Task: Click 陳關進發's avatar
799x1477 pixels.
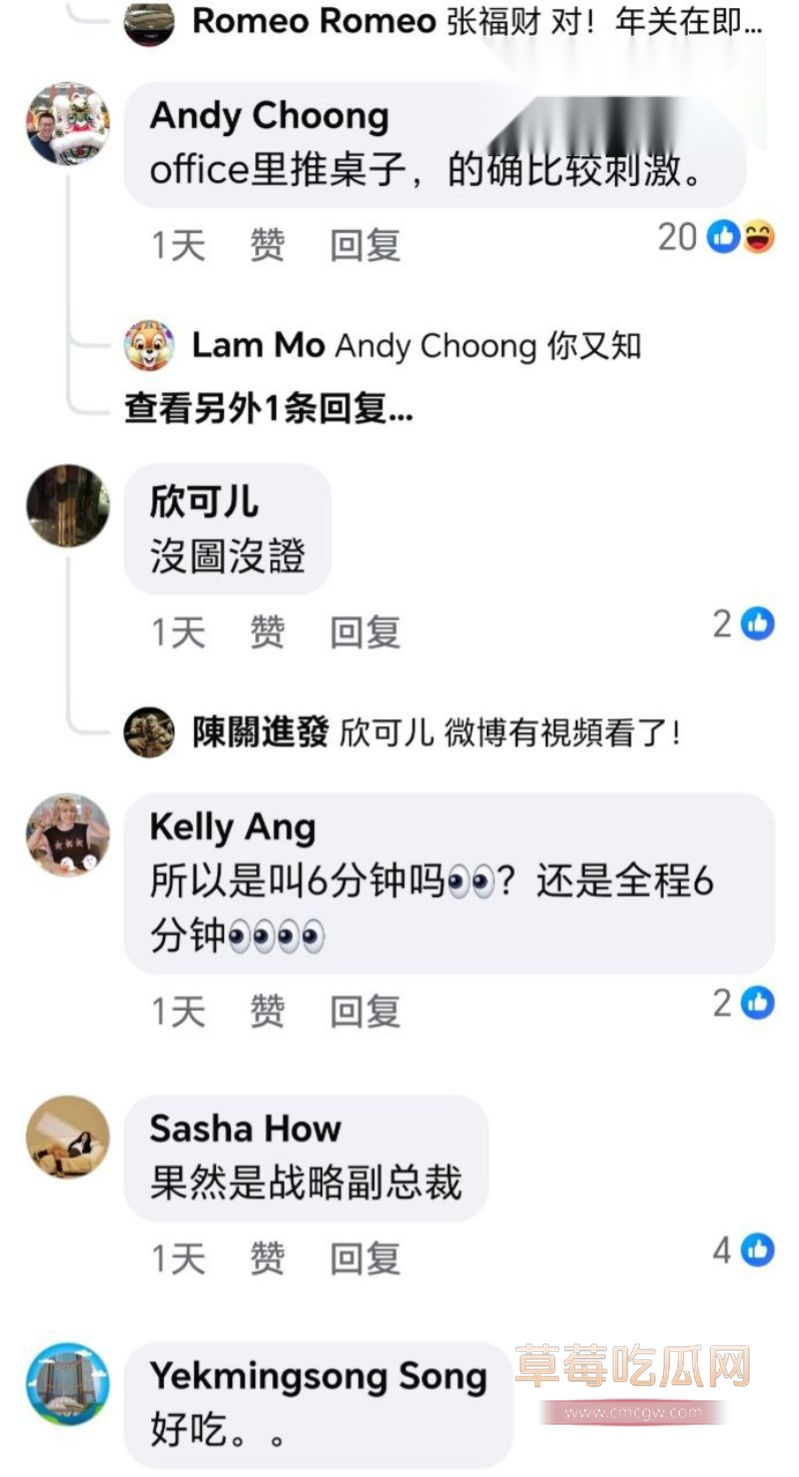Action: 149,732
